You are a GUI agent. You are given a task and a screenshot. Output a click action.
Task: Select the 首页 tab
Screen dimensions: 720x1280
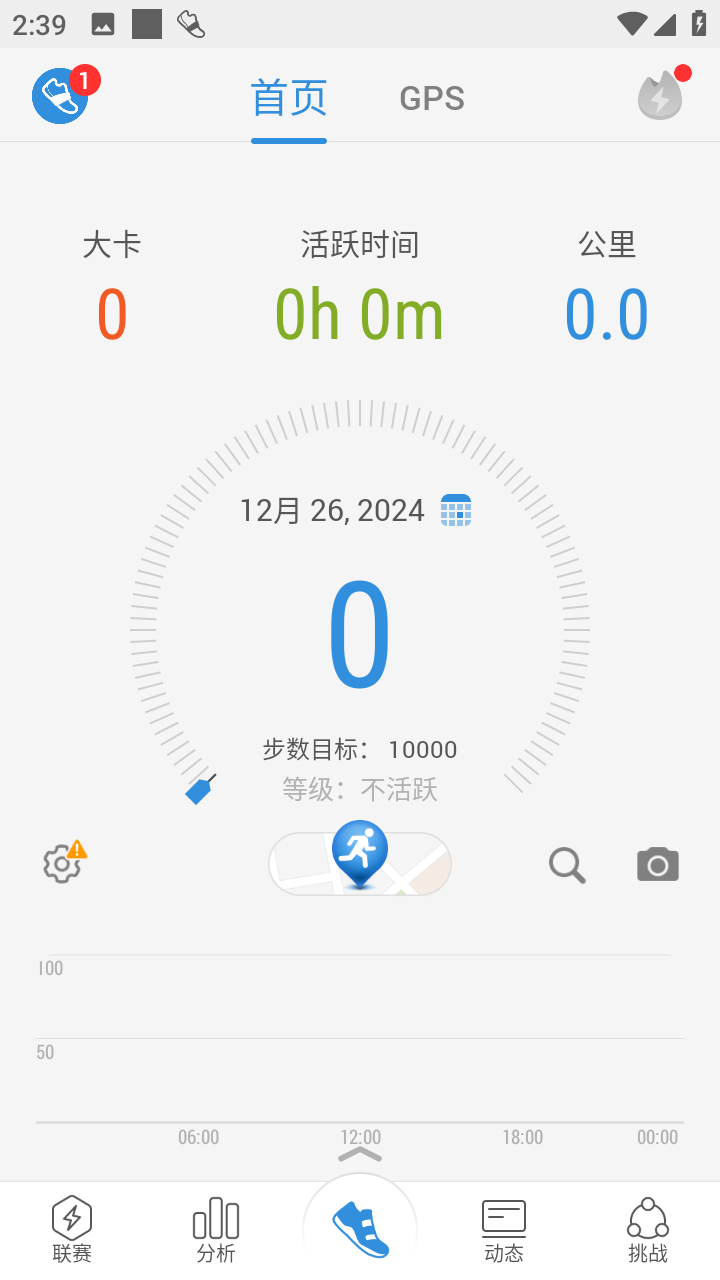click(289, 98)
